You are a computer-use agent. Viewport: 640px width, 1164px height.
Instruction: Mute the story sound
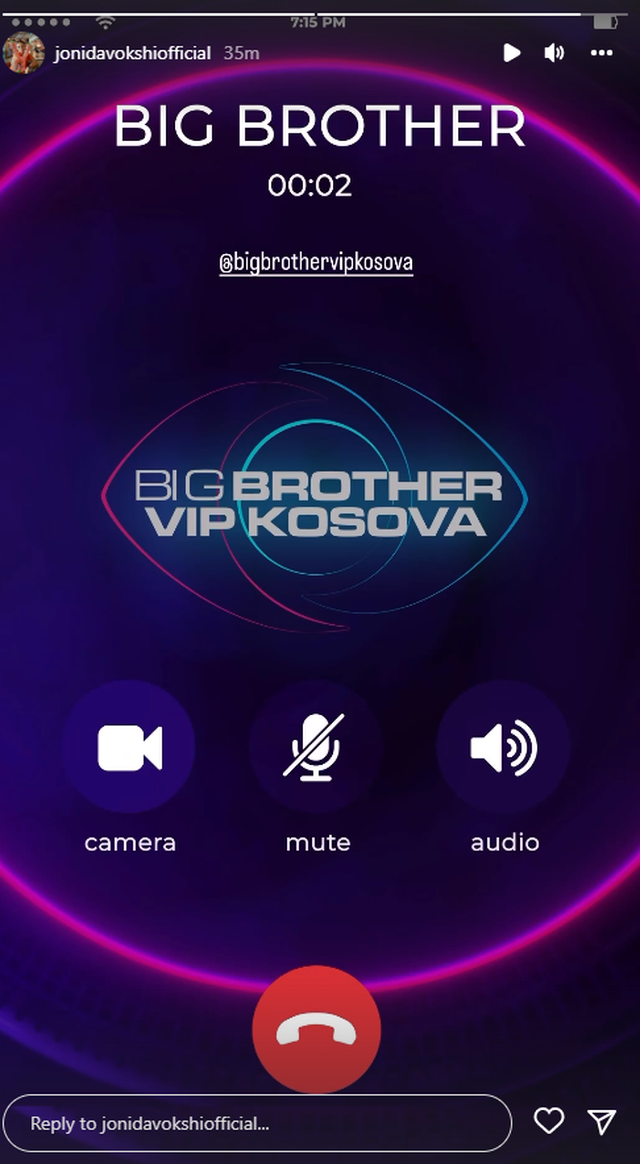554,53
